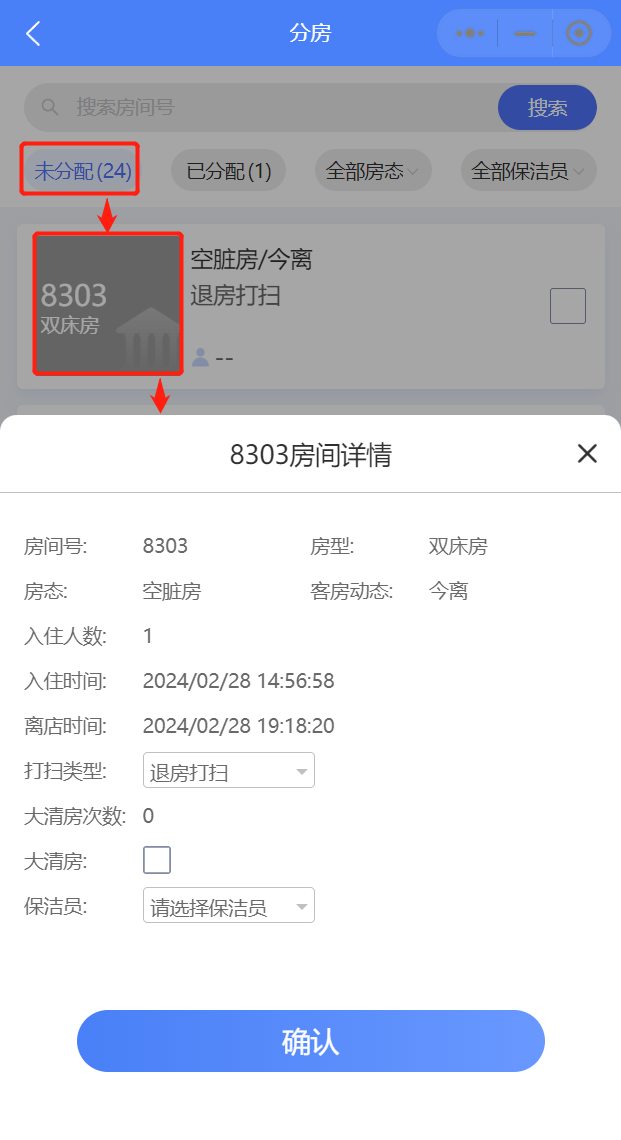This screenshot has width=621, height=1140.
Task: Minimize the mini program with the dash icon
Action: pyautogui.click(x=524, y=33)
